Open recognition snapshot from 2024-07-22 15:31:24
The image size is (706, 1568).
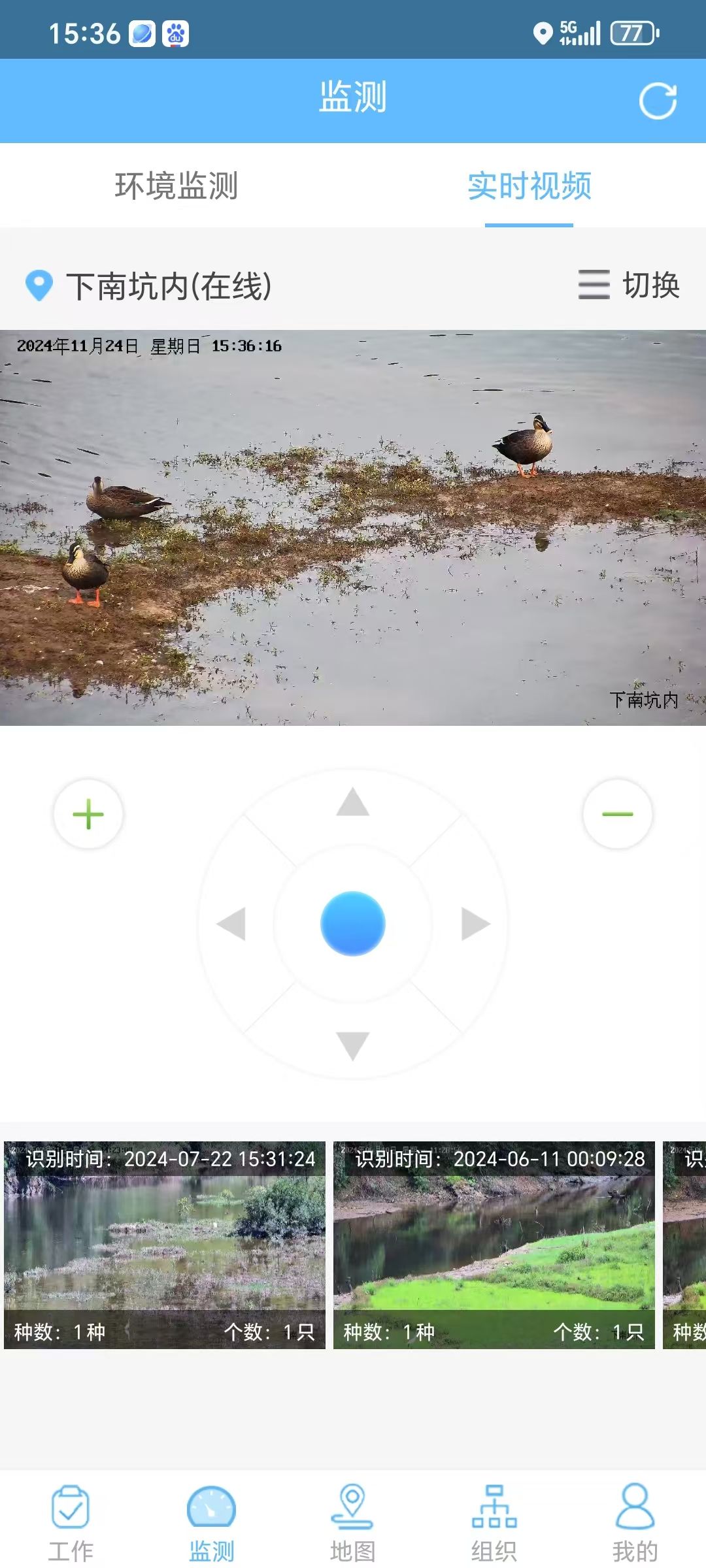pos(165,1245)
